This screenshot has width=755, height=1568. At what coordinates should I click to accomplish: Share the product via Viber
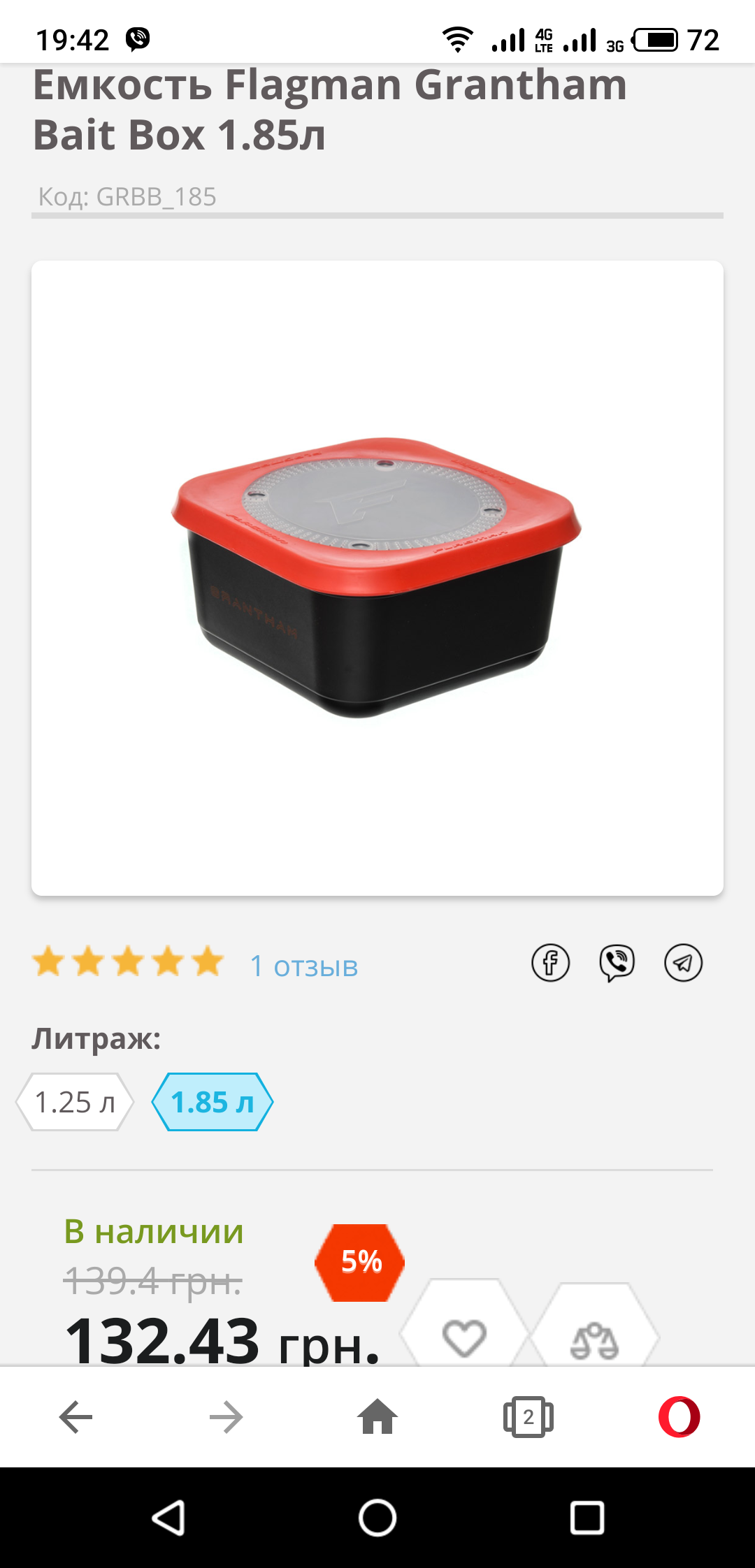coord(617,963)
